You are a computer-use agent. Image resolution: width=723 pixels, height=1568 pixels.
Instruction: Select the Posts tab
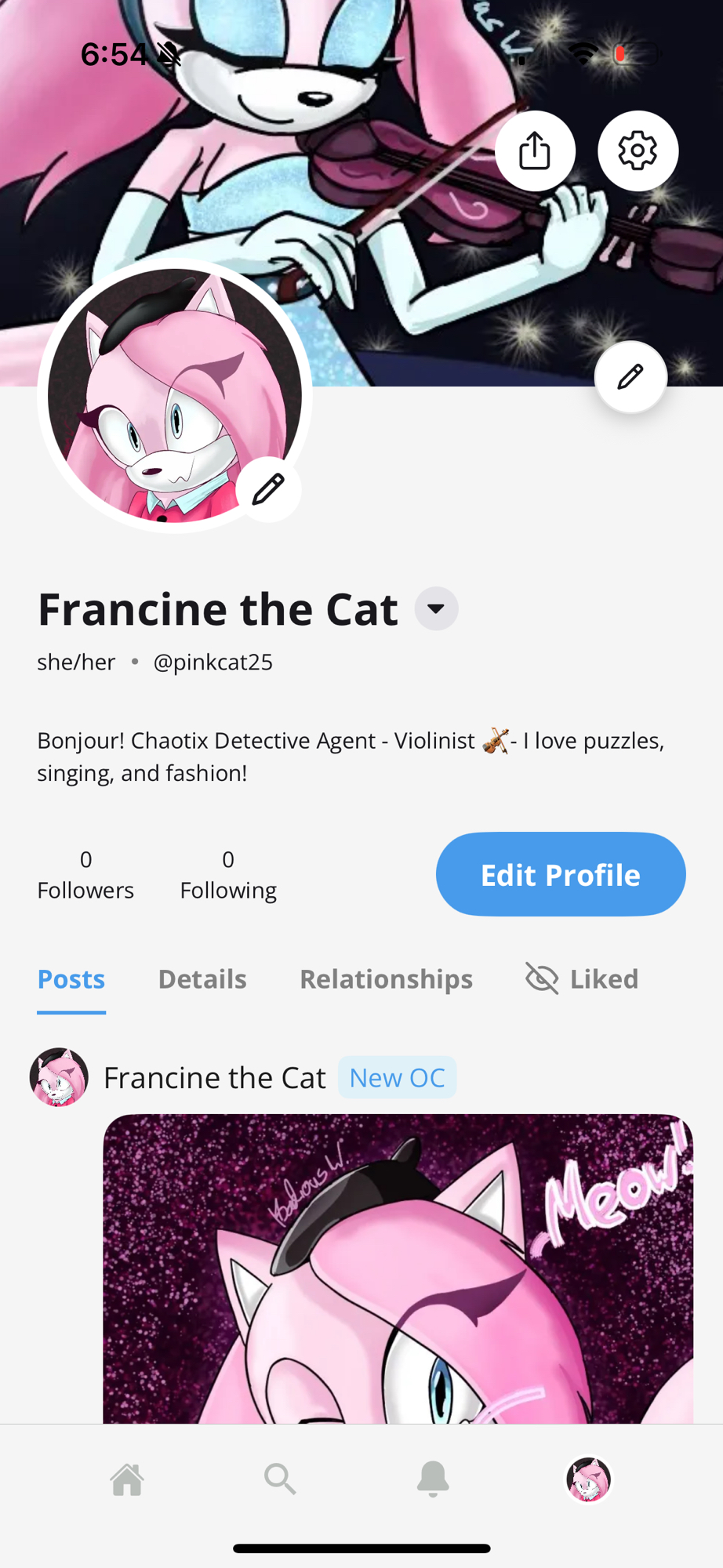tap(71, 978)
